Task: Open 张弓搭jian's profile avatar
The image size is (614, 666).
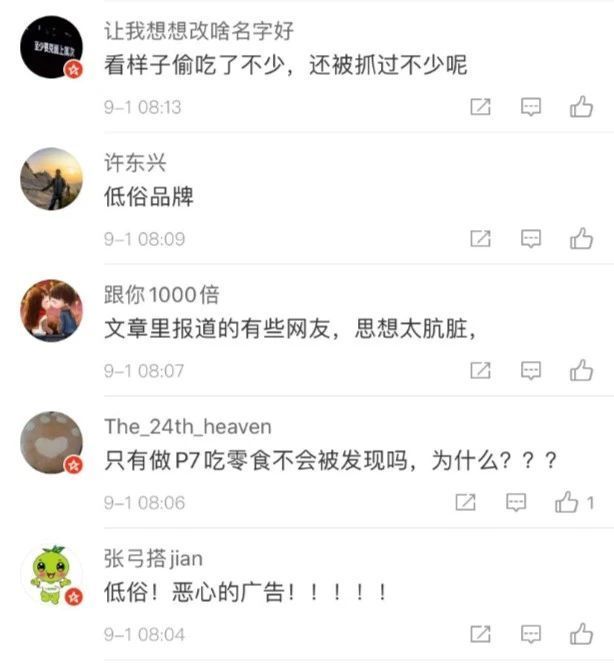Action: (x=51, y=574)
